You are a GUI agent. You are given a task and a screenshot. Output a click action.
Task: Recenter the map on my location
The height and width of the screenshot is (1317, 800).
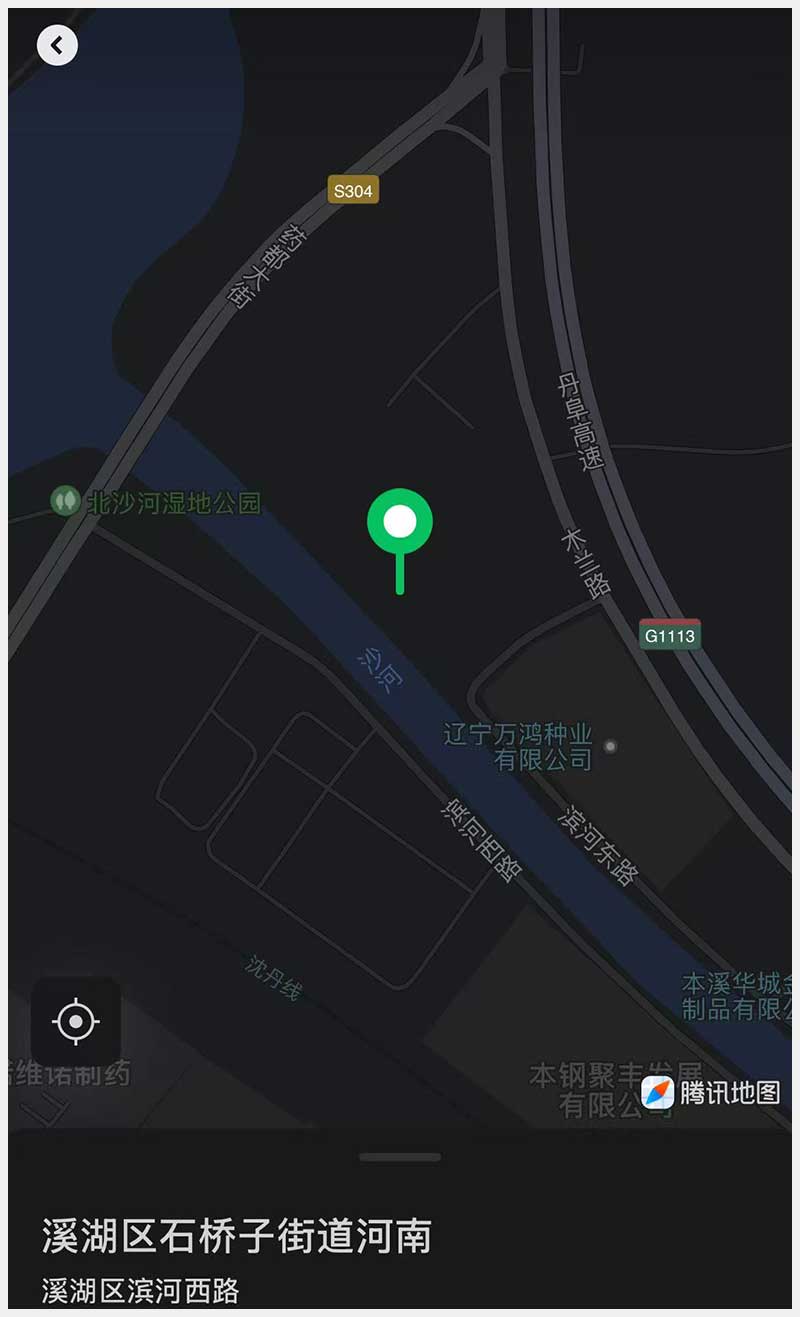pos(76,1021)
